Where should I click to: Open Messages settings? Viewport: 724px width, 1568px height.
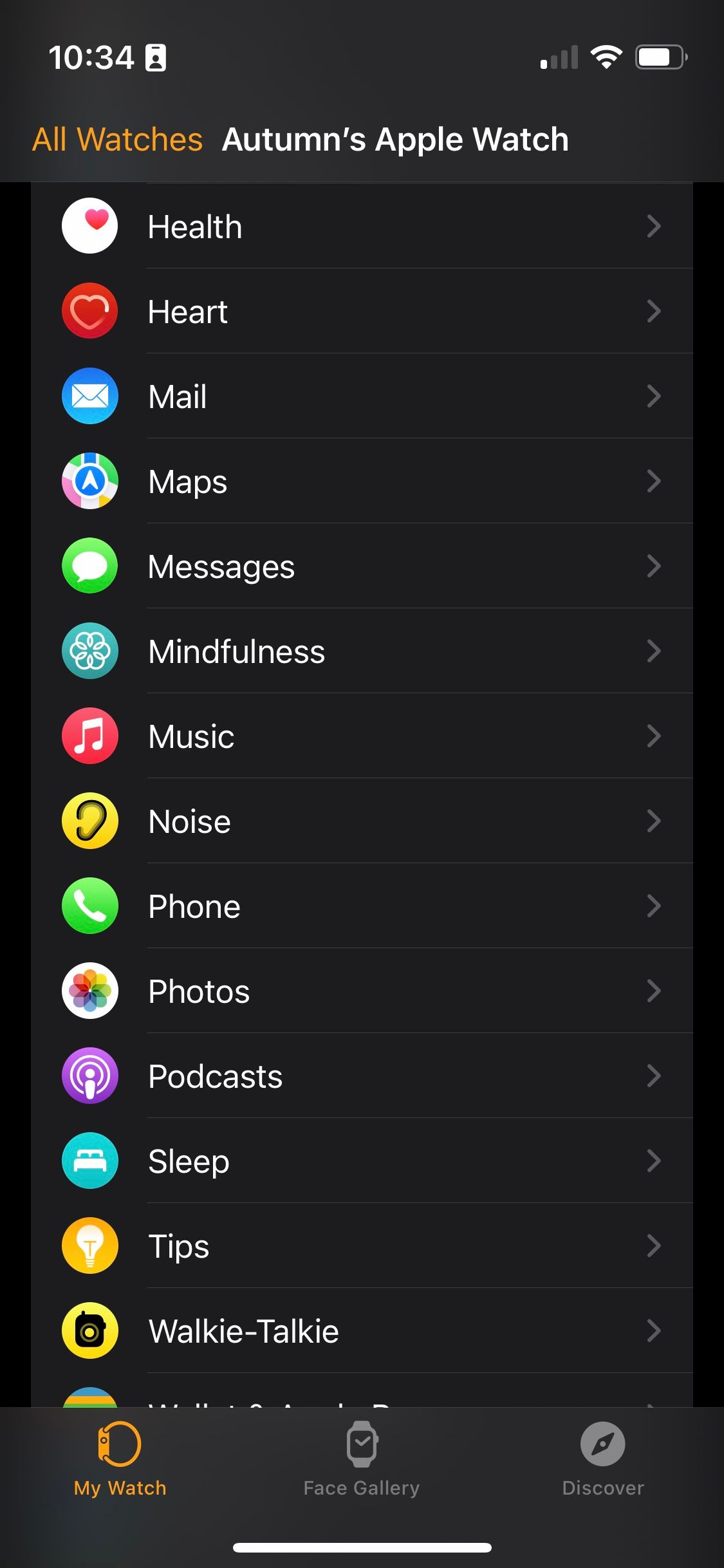362,566
